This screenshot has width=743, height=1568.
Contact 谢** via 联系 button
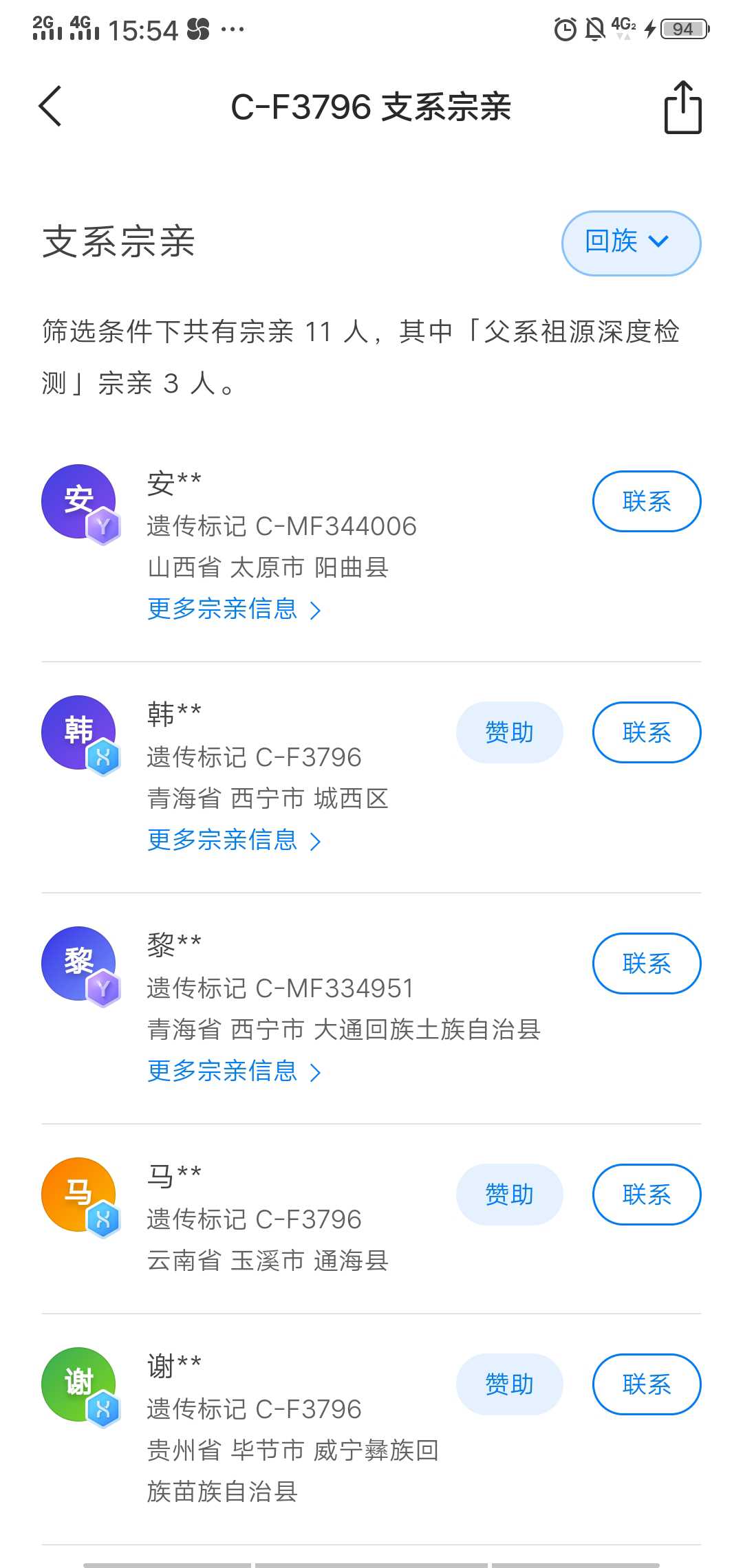[x=647, y=1384]
